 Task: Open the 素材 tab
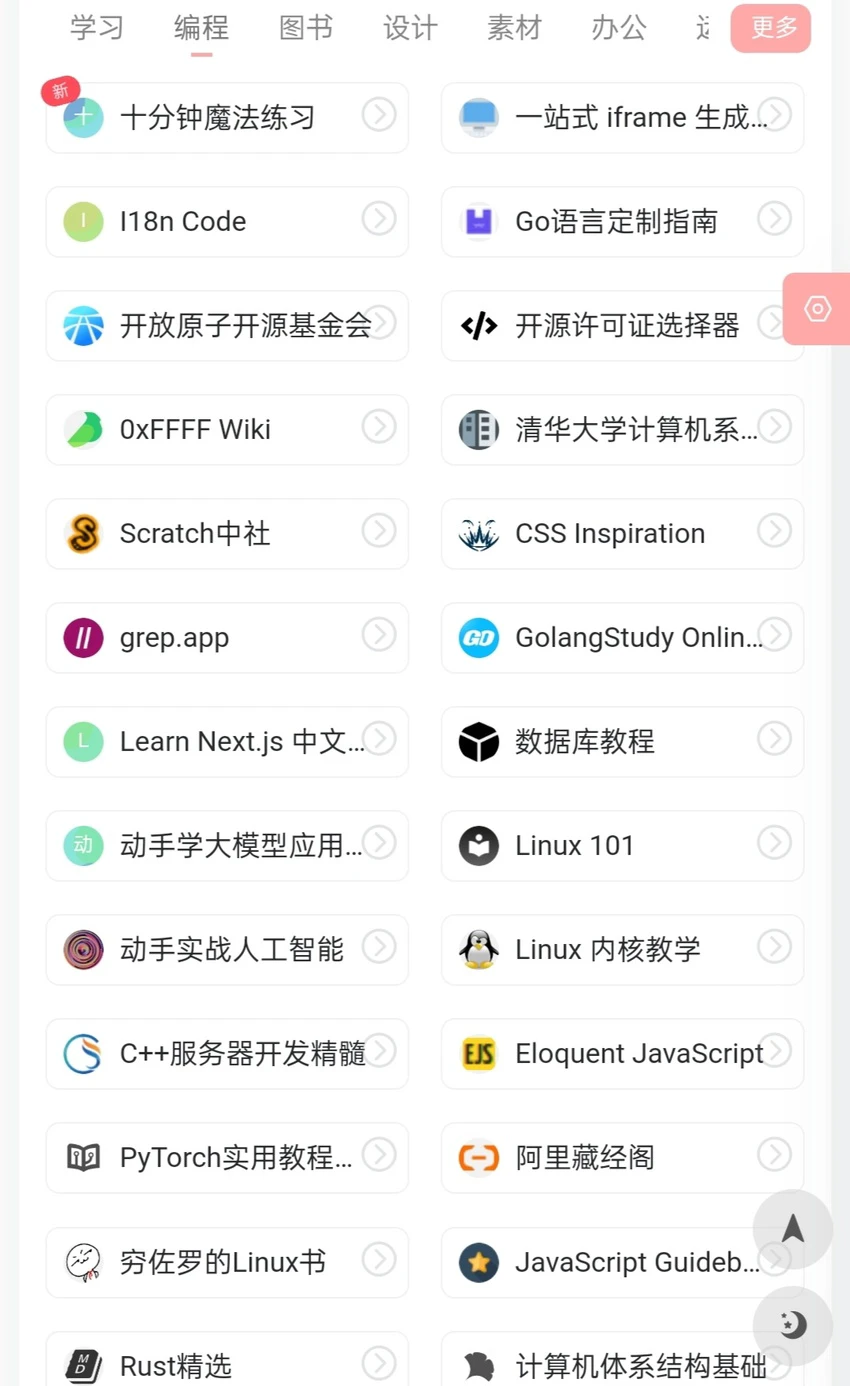tap(514, 28)
